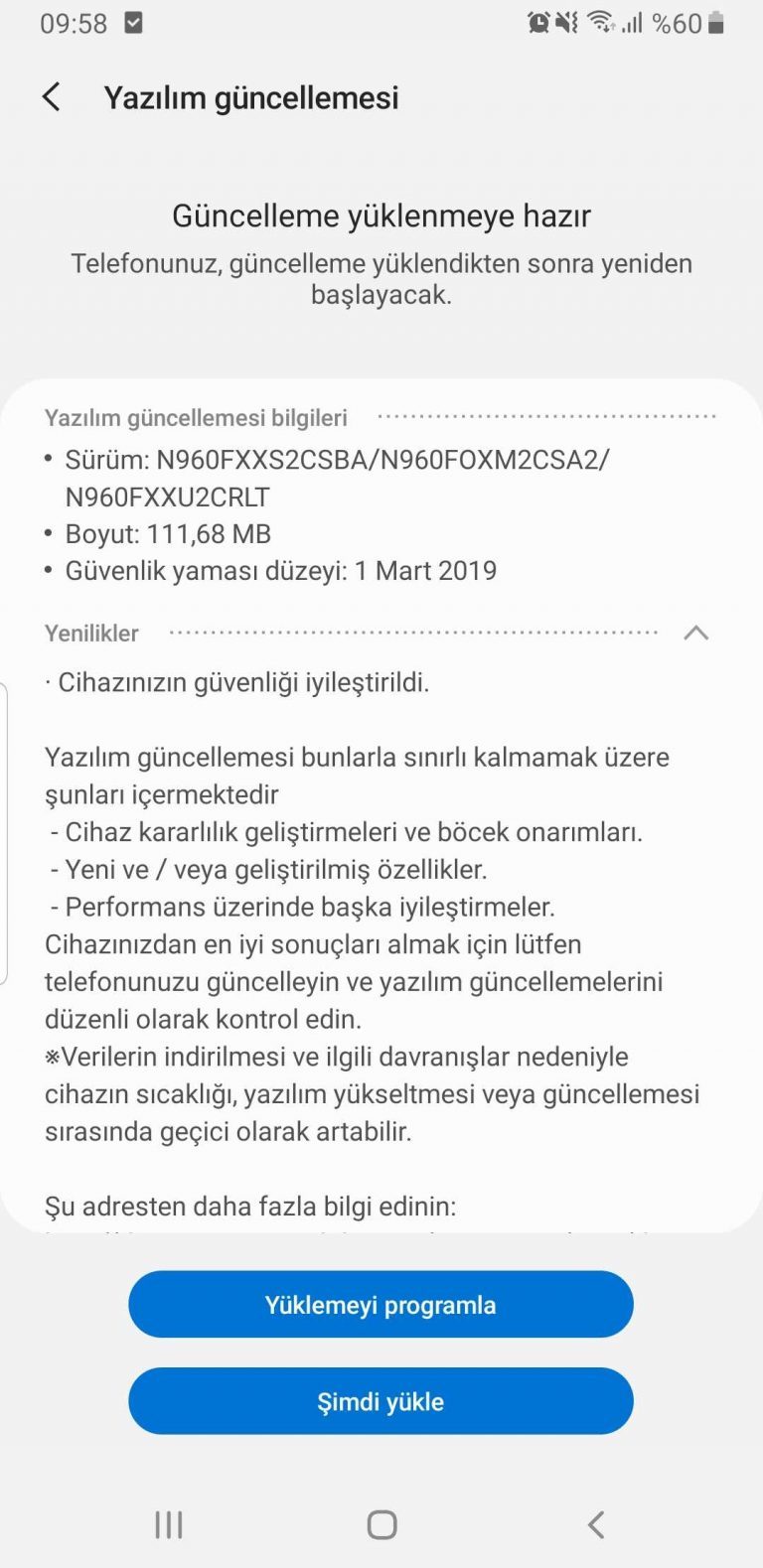
Task: Go to home screen via navigation bar
Action: click(381, 1524)
